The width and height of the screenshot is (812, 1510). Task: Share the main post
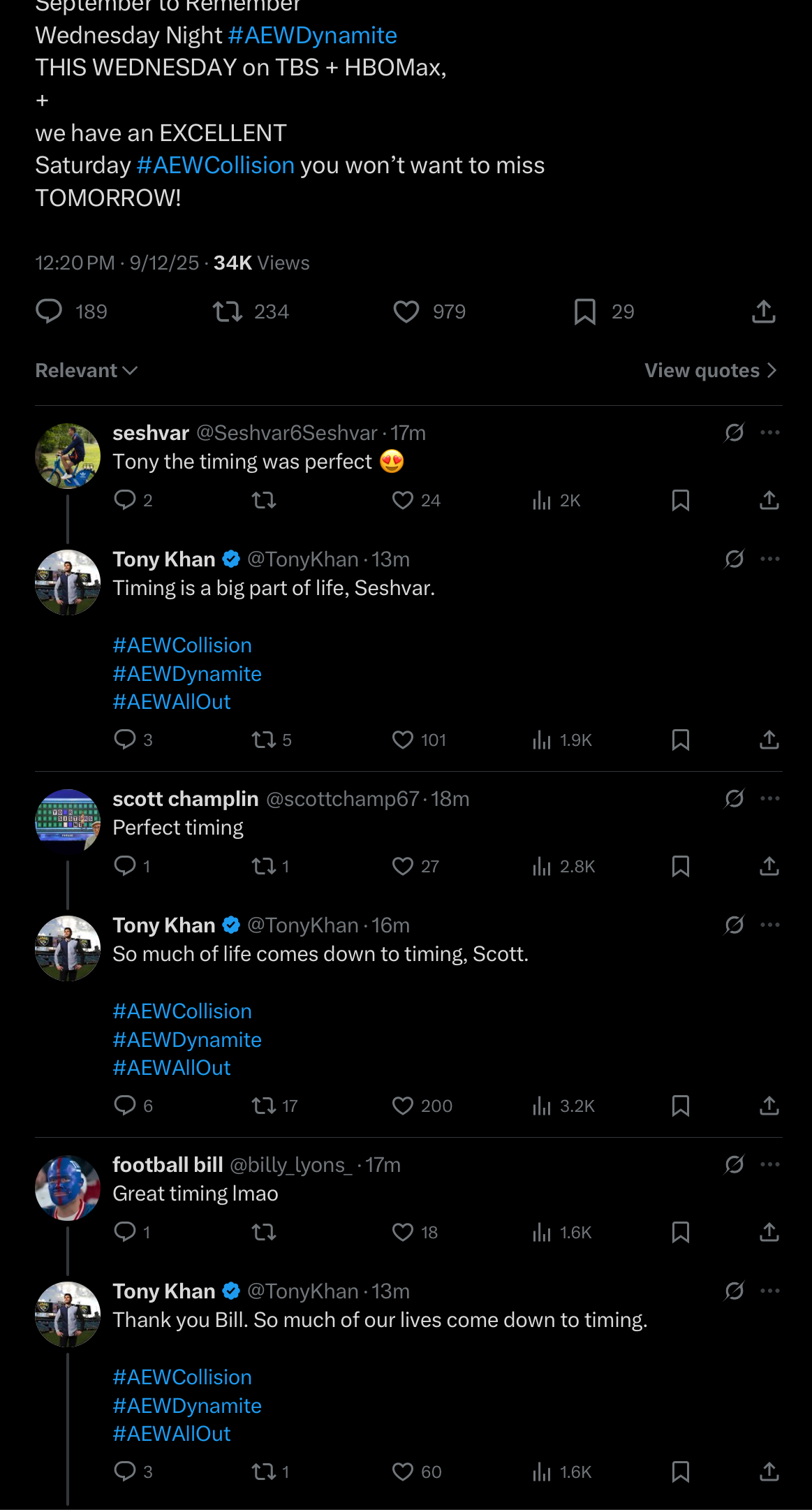(x=764, y=311)
